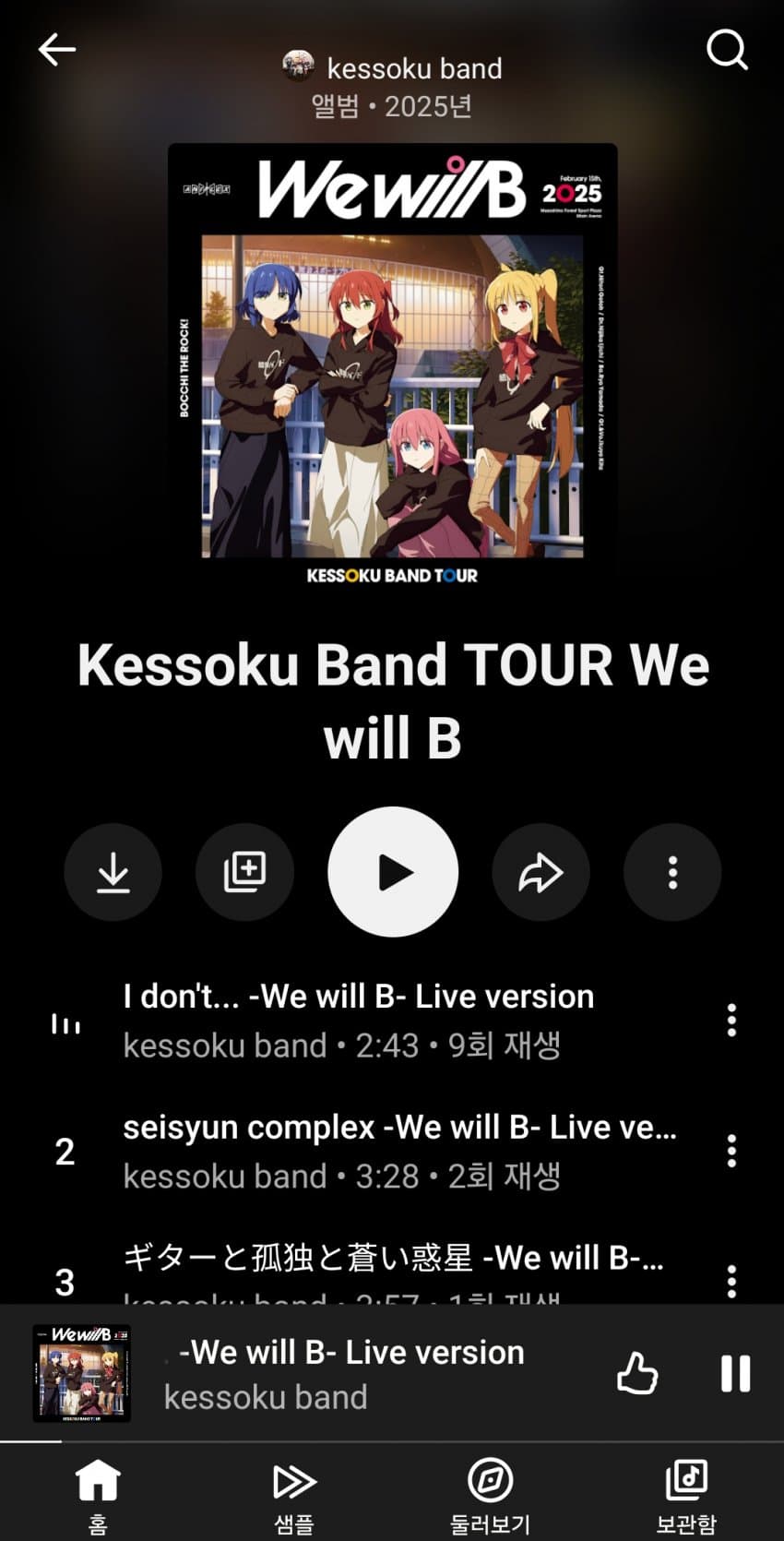Open options for I don't... track
784x1541 pixels.
731,1020
